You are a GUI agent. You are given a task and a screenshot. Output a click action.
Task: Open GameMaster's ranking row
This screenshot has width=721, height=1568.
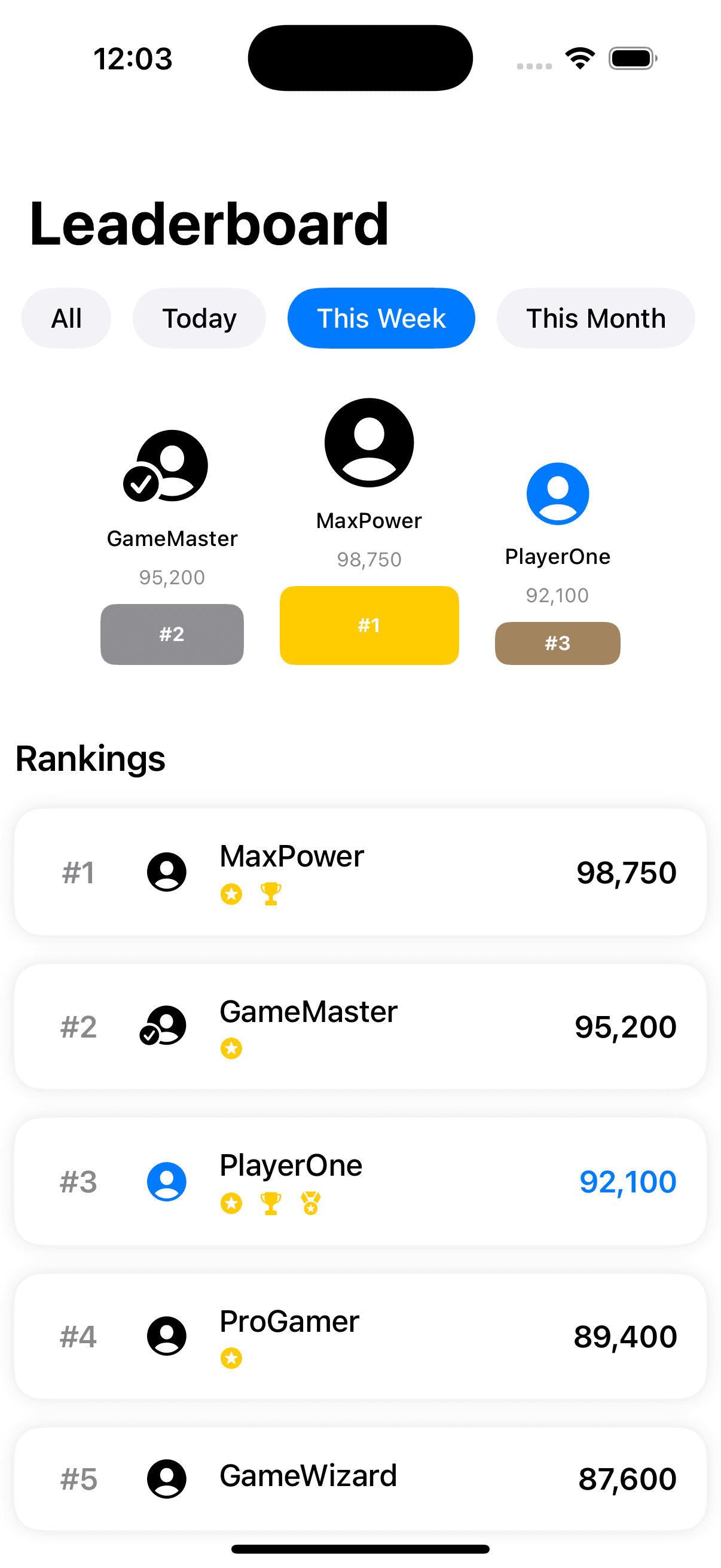(360, 1026)
